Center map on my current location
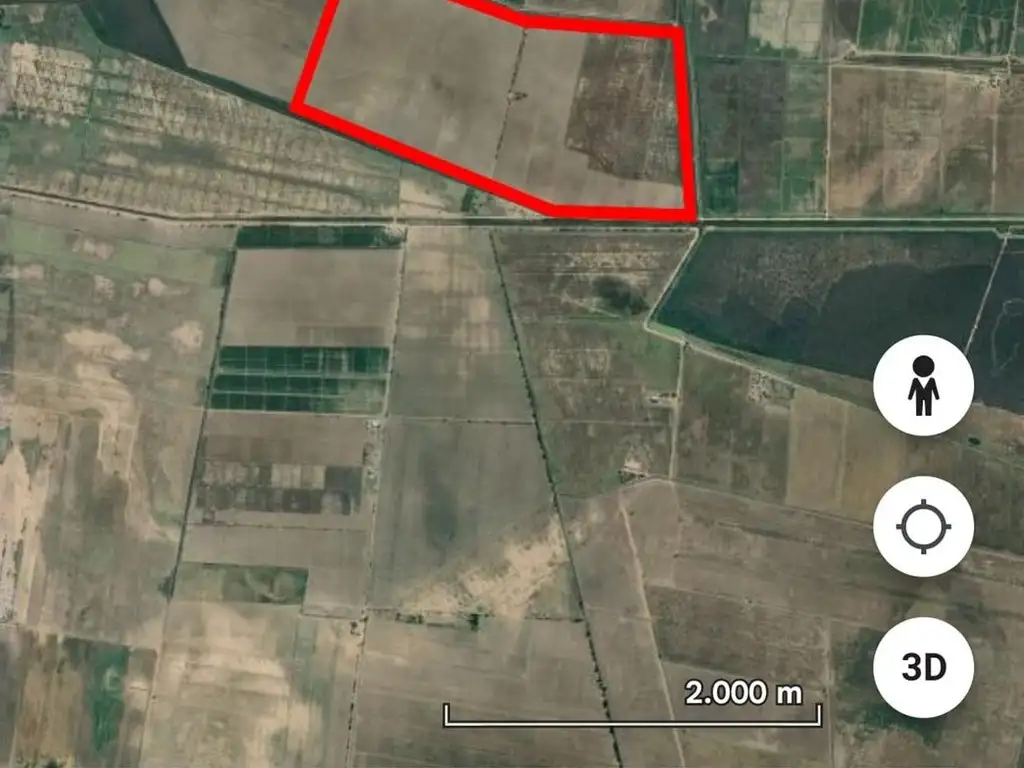The width and height of the screenshot is (1024, 768). coord(923,526)
